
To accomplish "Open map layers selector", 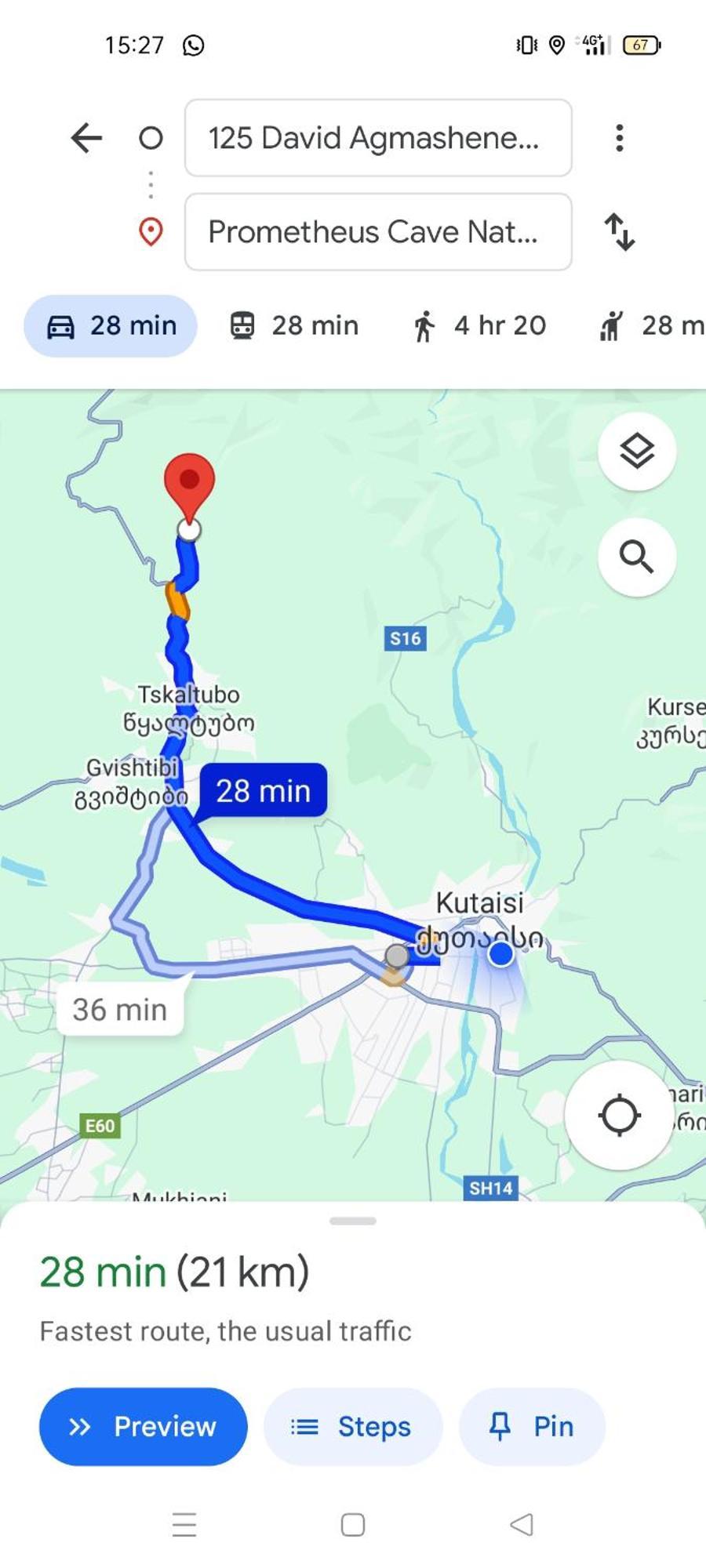I will 636,451.
